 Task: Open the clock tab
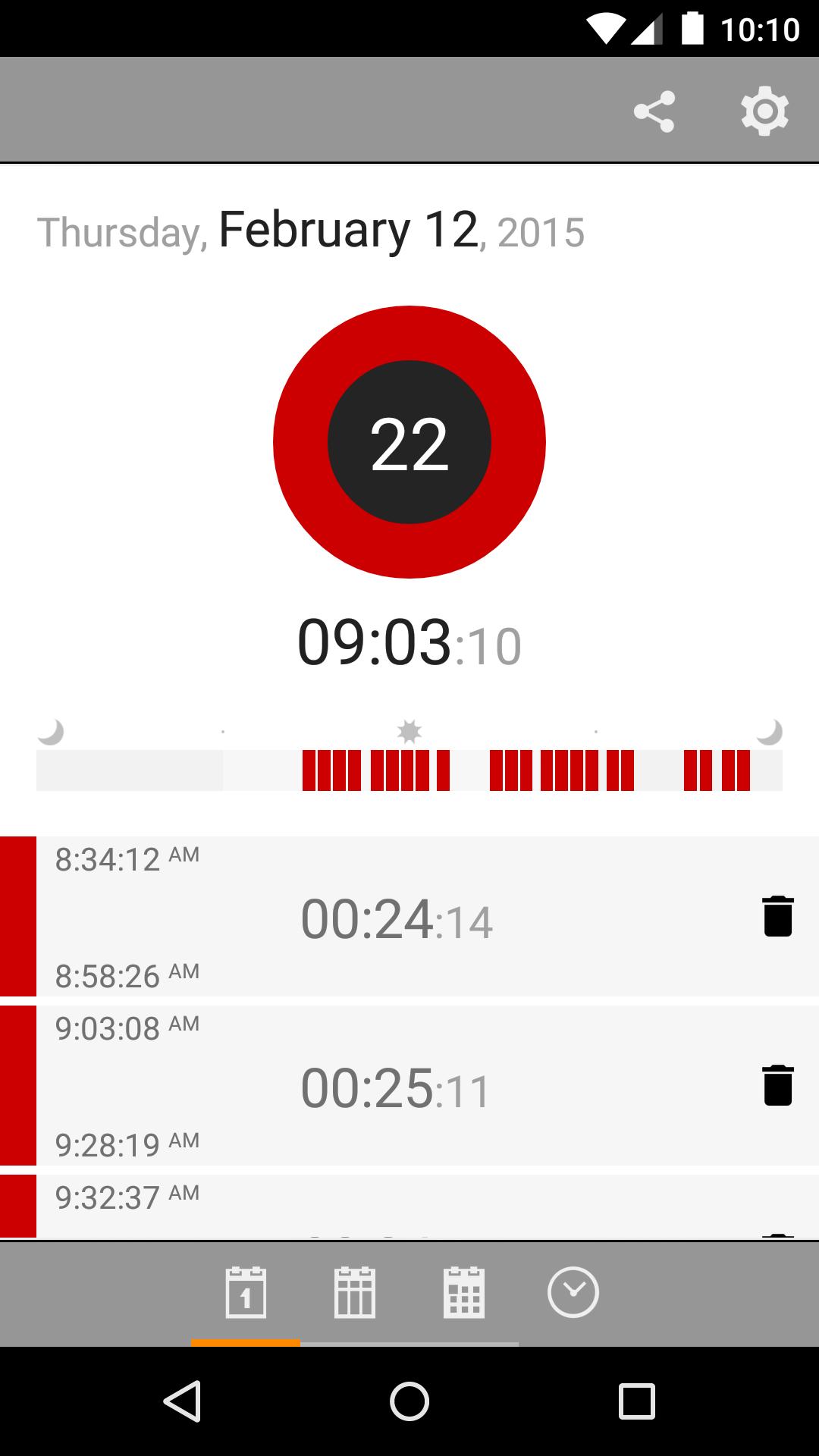click(x=573, y=1292)
